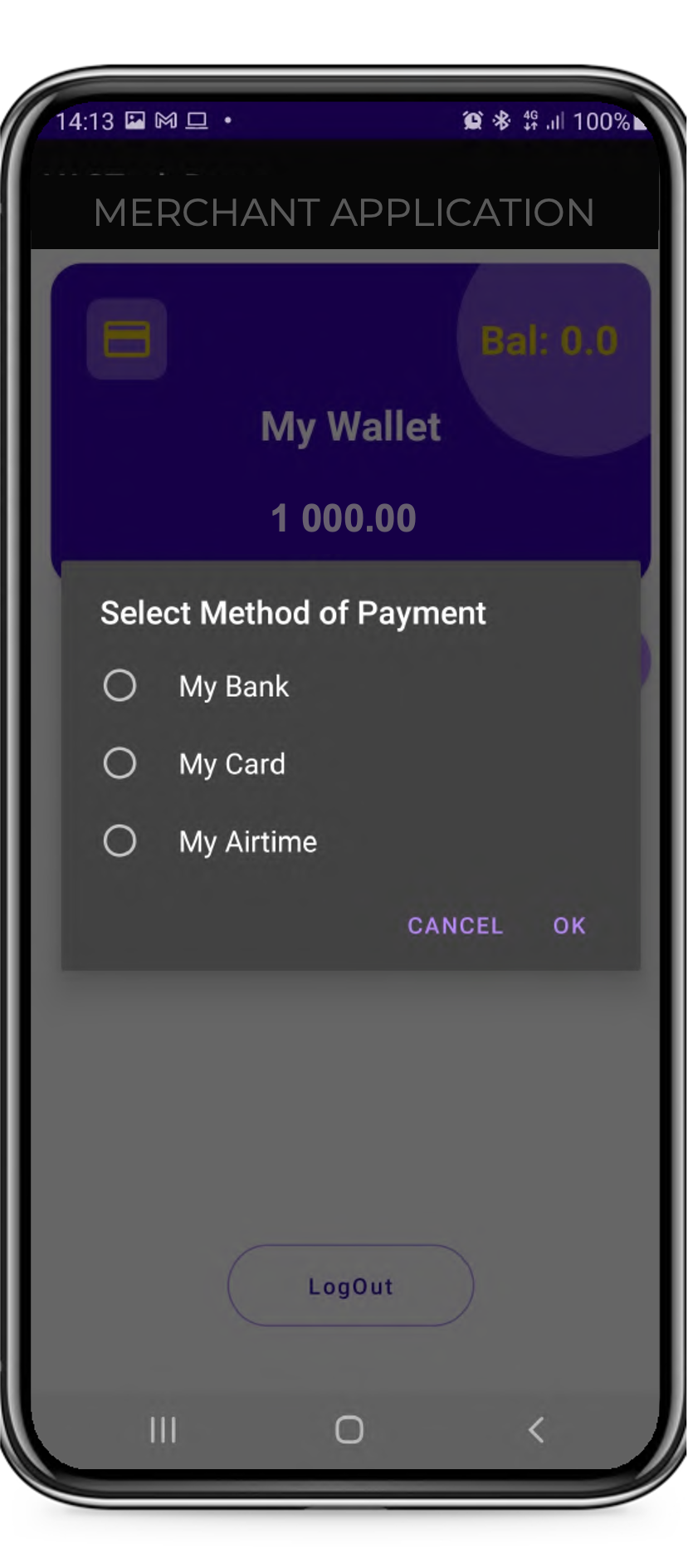The width and height of the screenshot is (688, 1568).
Task: Select the My Bank payment option
Action: [120, 686]
